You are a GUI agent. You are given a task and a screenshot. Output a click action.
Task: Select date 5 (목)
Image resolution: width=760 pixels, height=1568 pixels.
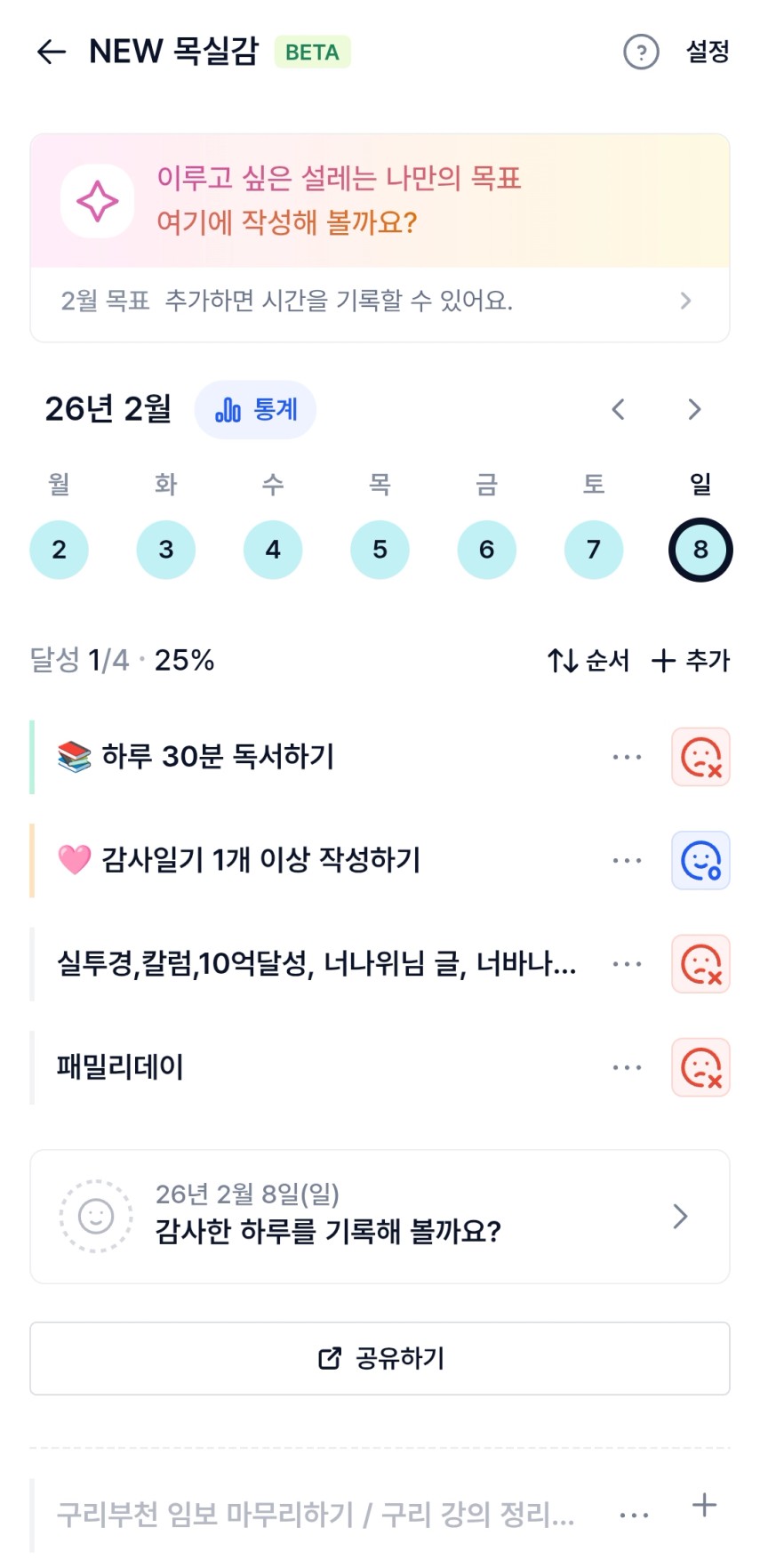coord(380,550)
